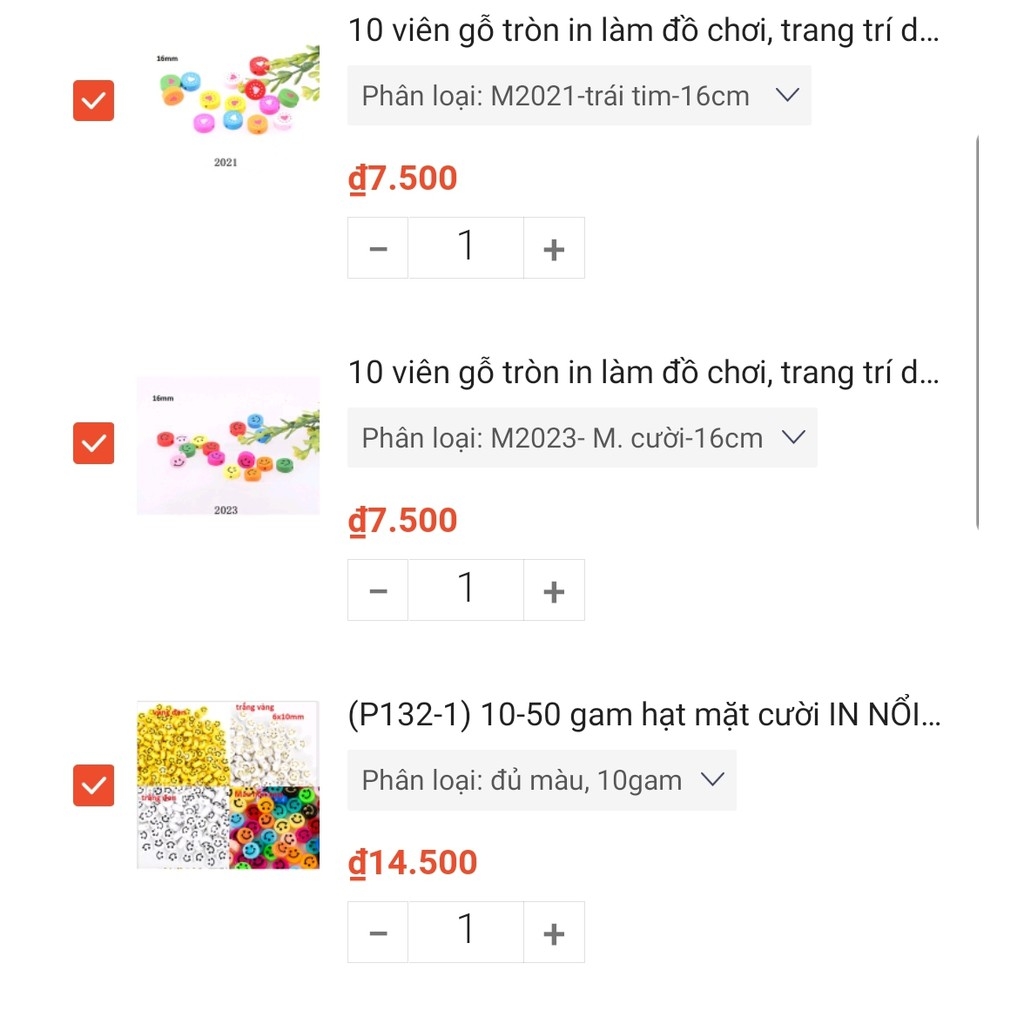Open variant dropdown đủ màu, 10gam
The width and height of the screenshot is (1024, 1024).
click(x=541, y=780)
